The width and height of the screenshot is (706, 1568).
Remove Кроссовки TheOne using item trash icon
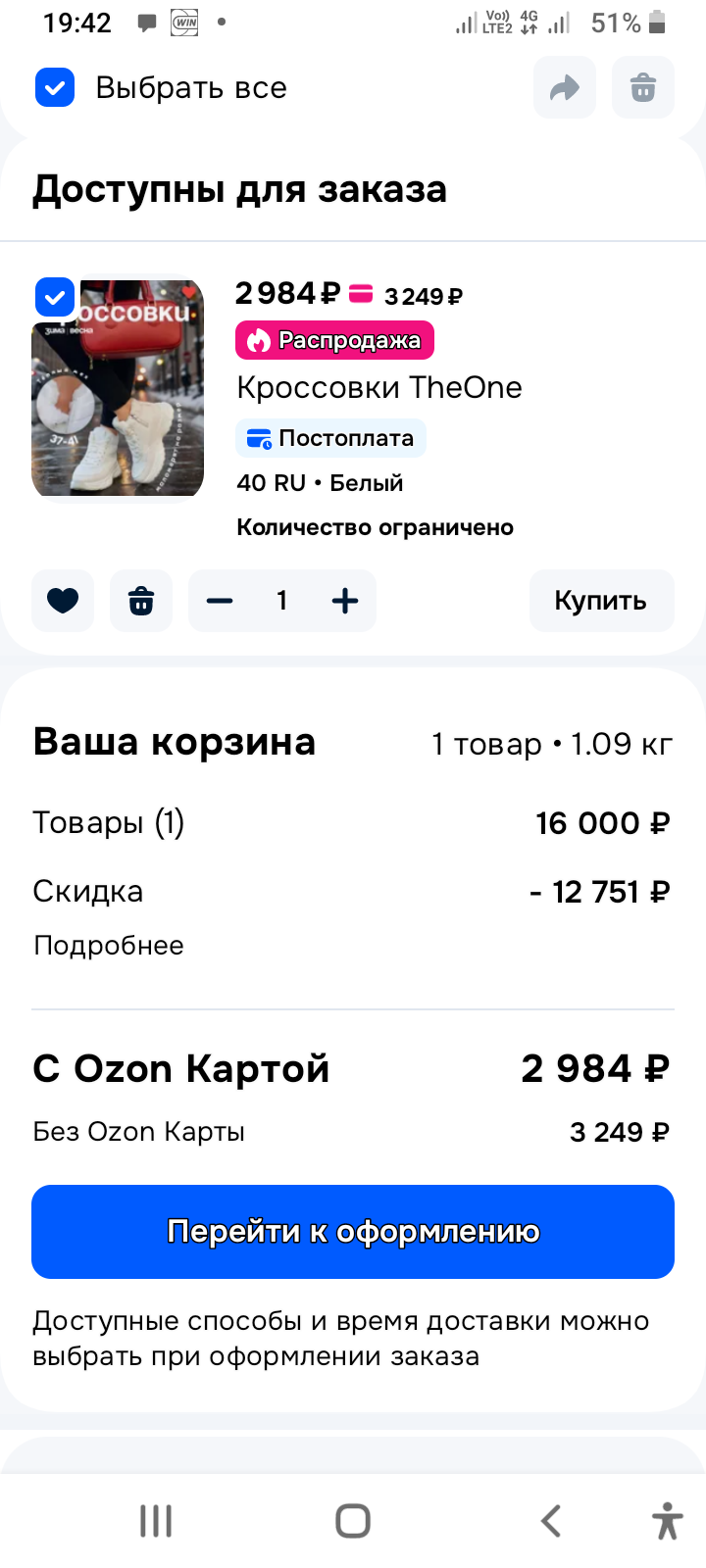pyautogui.click(x=141, y=601)
